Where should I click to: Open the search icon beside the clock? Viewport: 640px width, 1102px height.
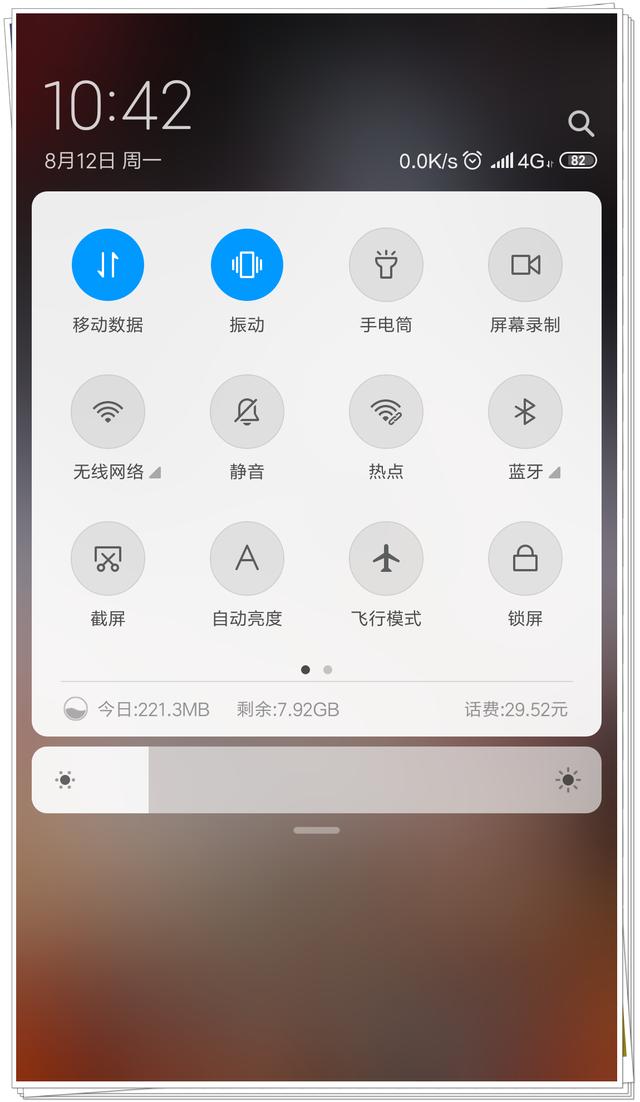581,123
